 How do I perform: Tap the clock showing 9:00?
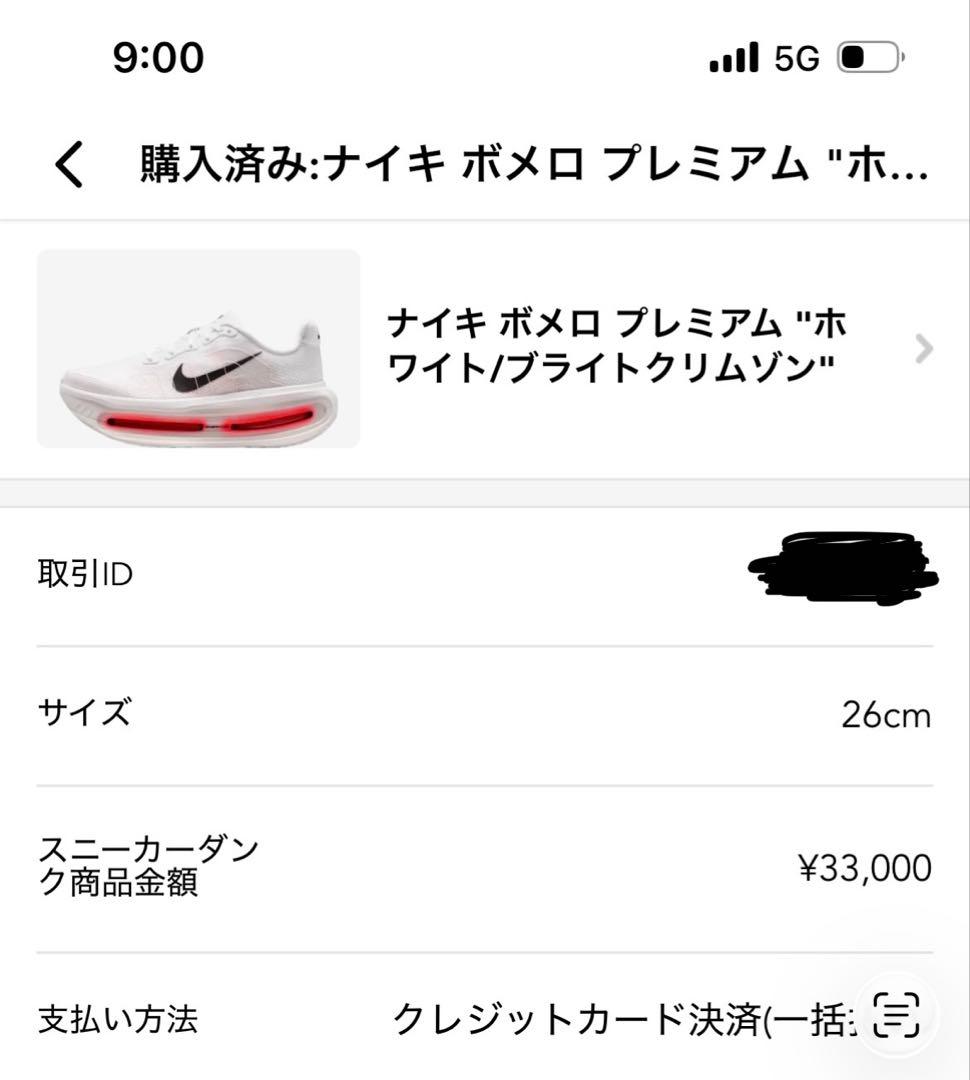tap(160, 57)
